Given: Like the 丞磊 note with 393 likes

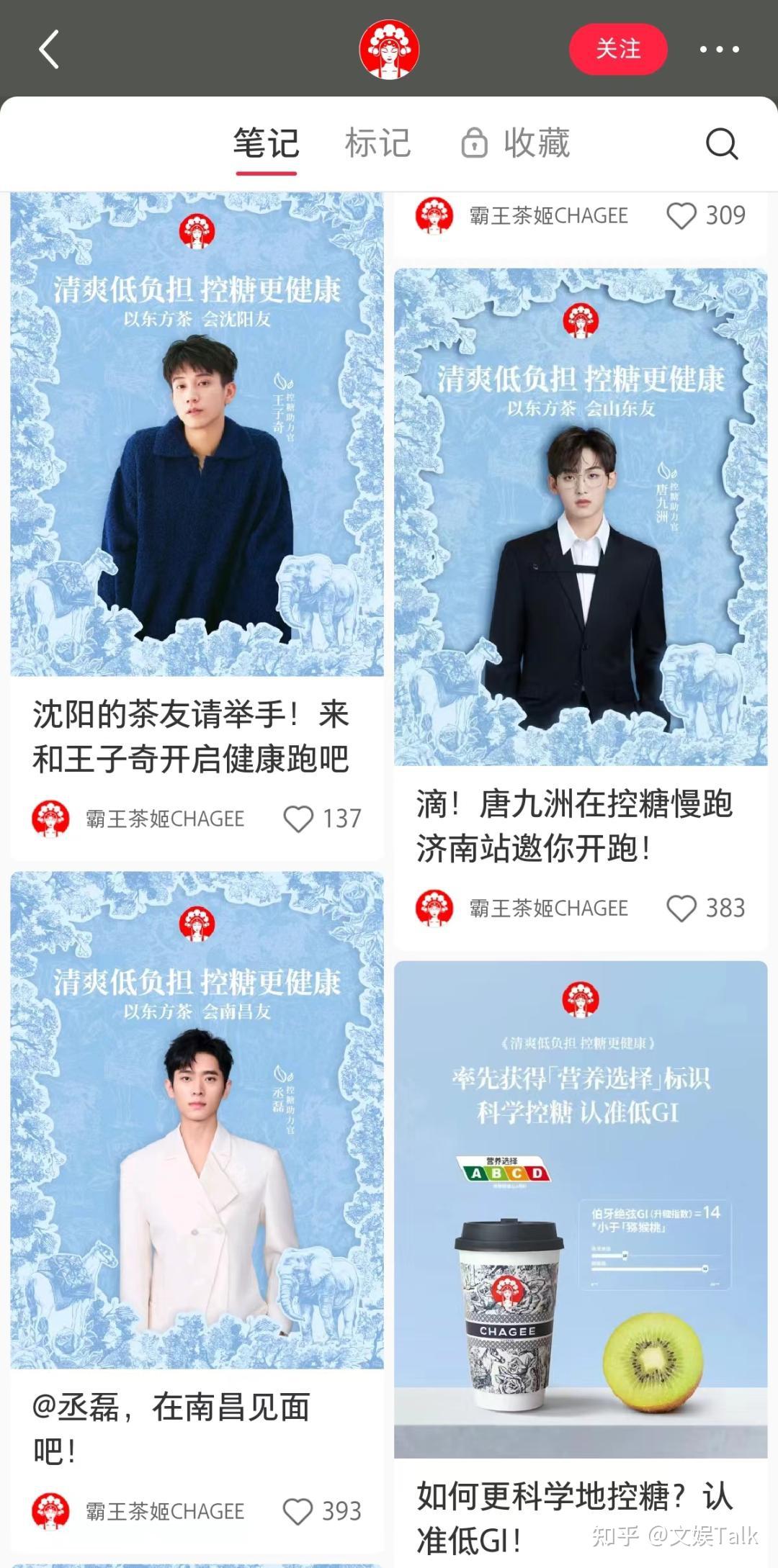Looking at the screenshot, I should (298, 1511).
